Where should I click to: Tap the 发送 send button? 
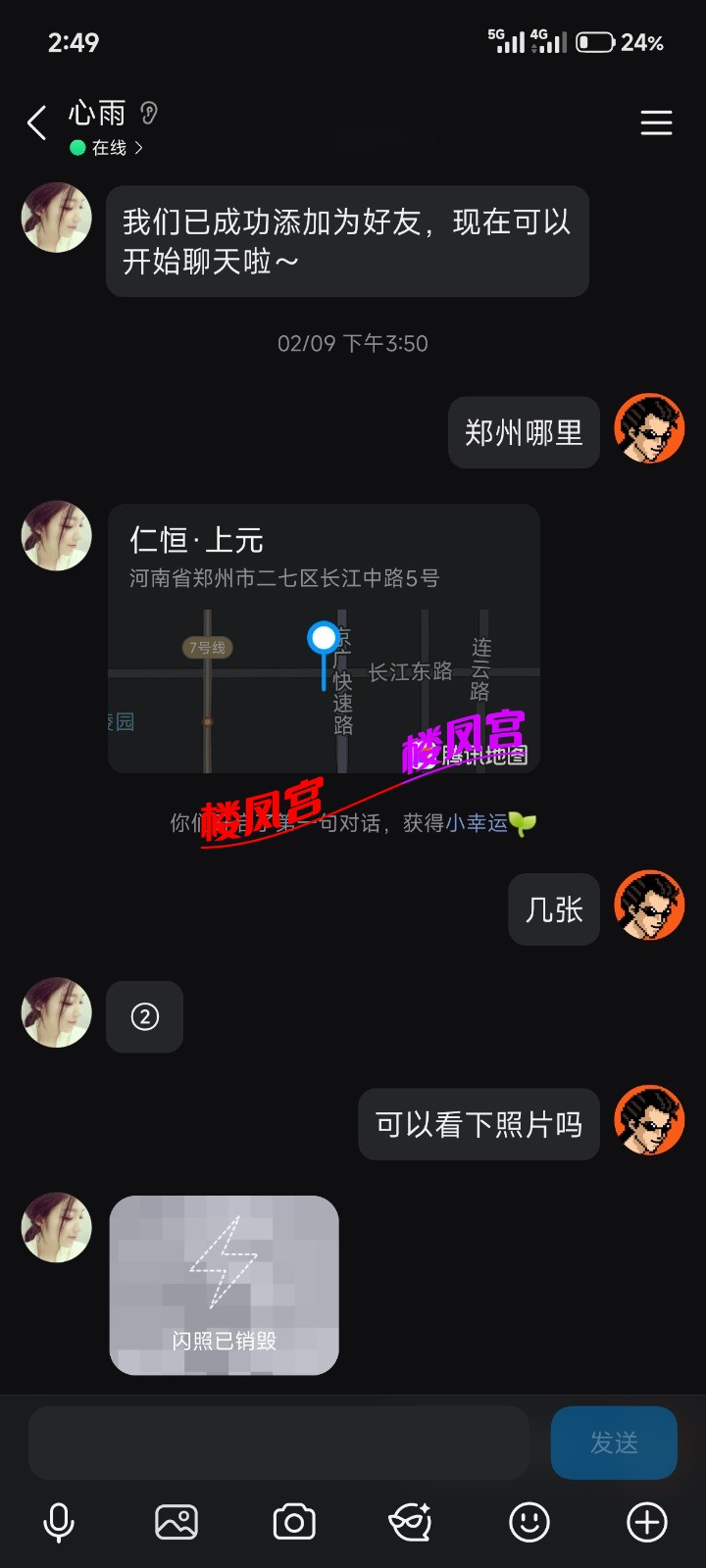[614, 1443]
